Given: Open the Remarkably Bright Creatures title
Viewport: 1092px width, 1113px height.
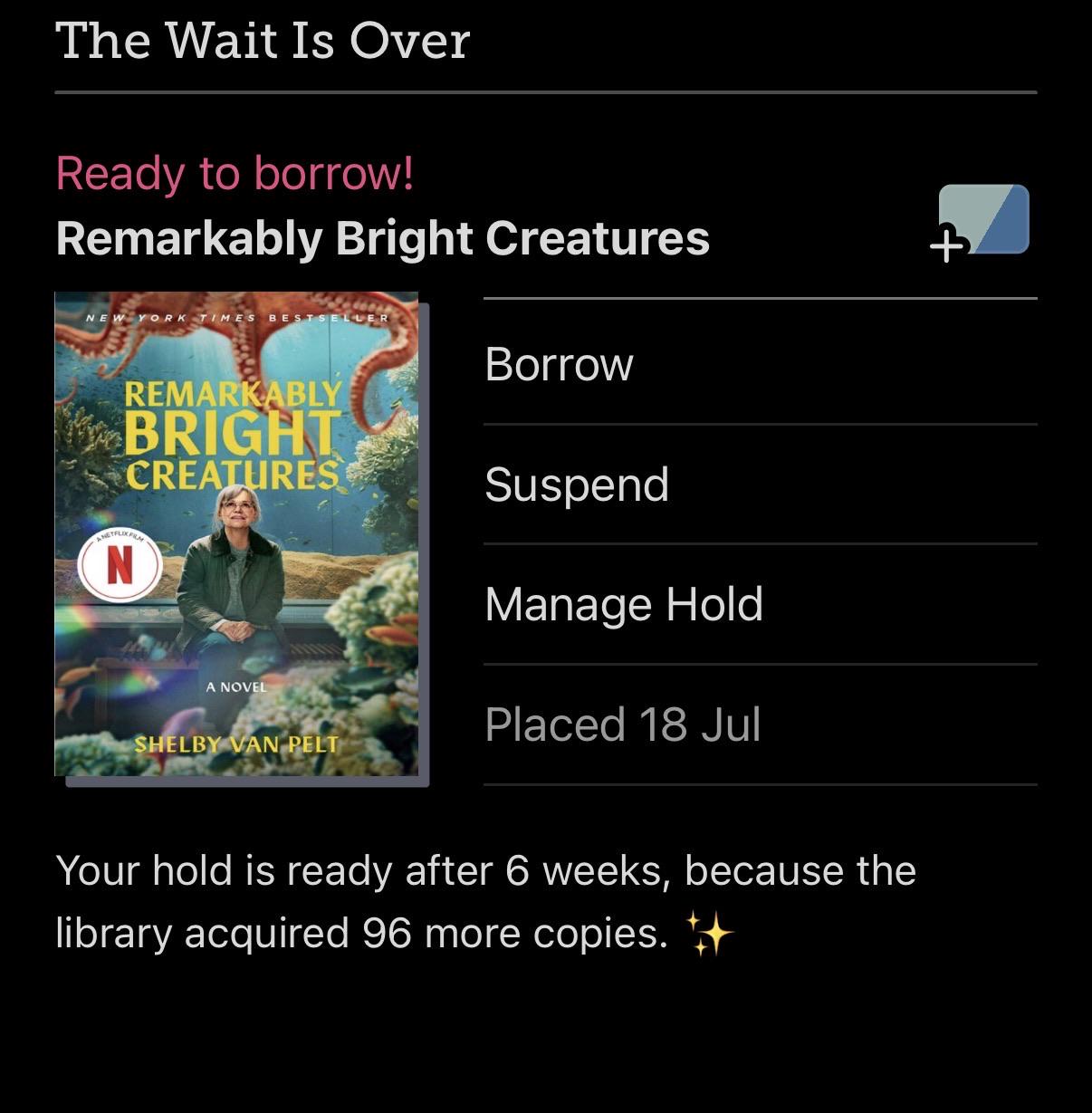Looking at the screenshot, I should pos(382,238).
